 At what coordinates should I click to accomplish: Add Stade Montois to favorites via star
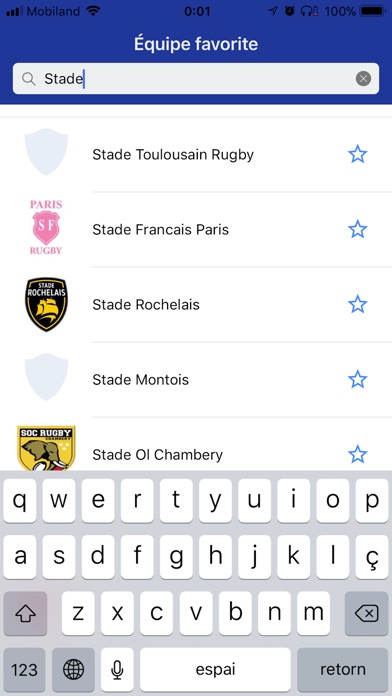[x=357, y=380]
